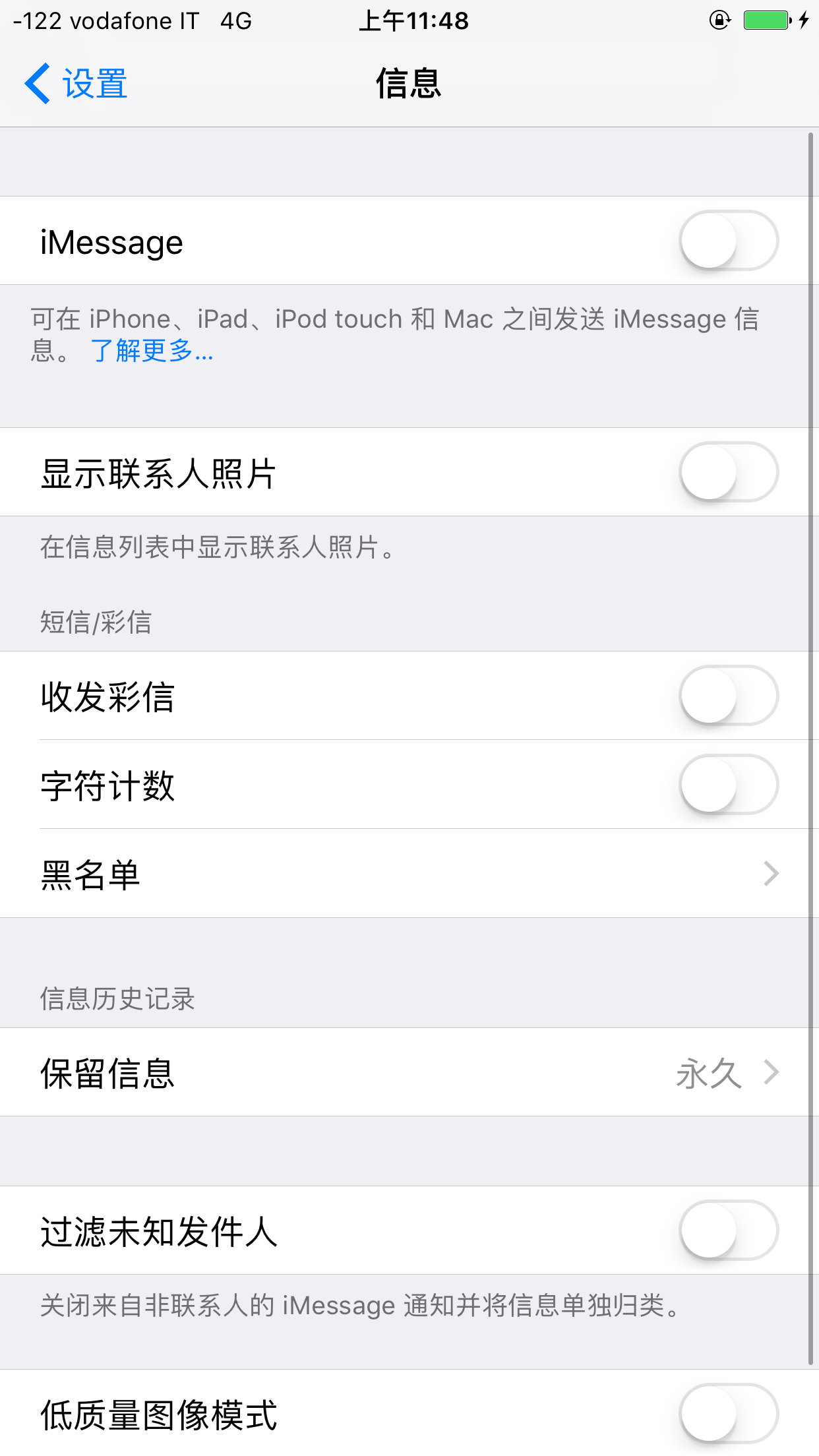Open 保留信息 setting
The height and width of the screenshot is (1456, 819).
coord(409,1072)
